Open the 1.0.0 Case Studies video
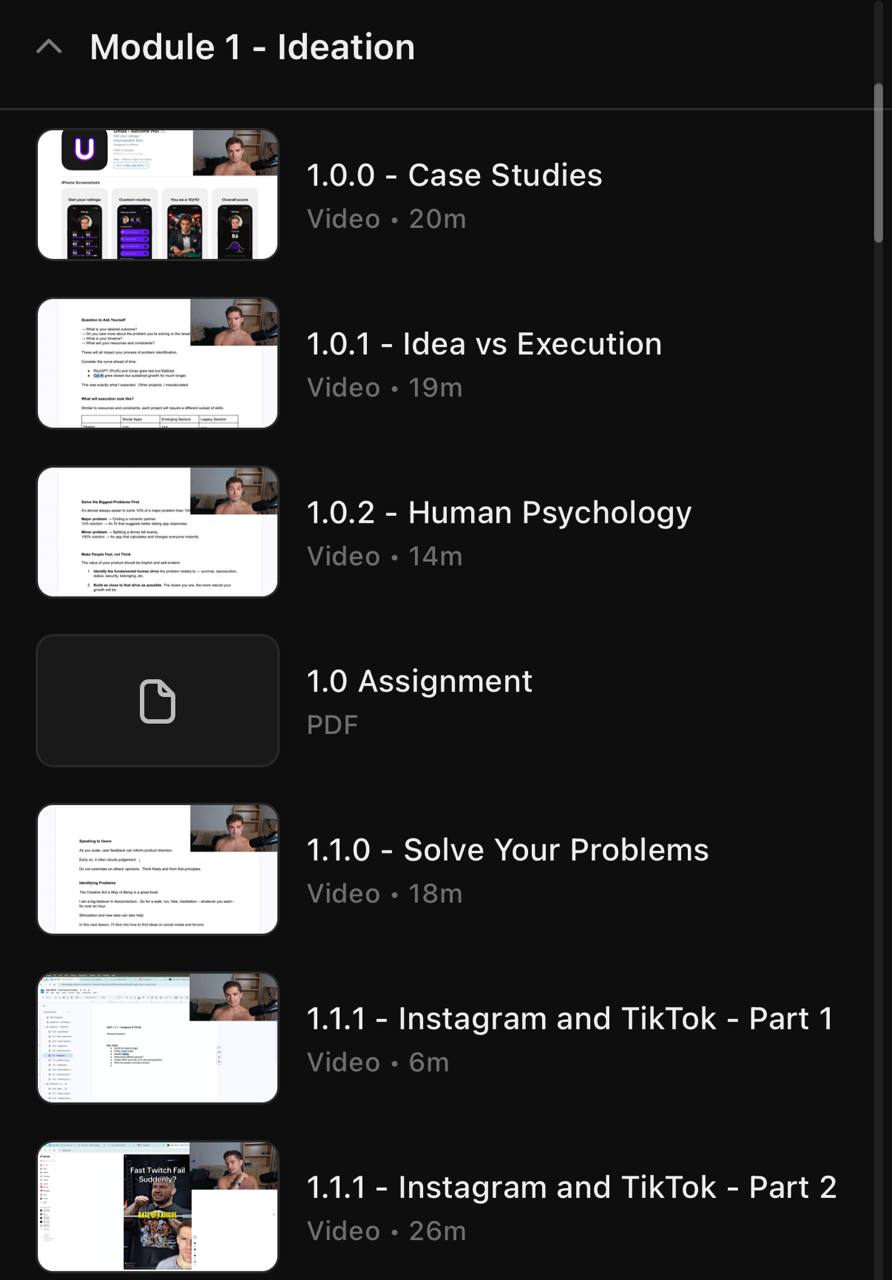The image size is (892, 1280). [454, 176]
